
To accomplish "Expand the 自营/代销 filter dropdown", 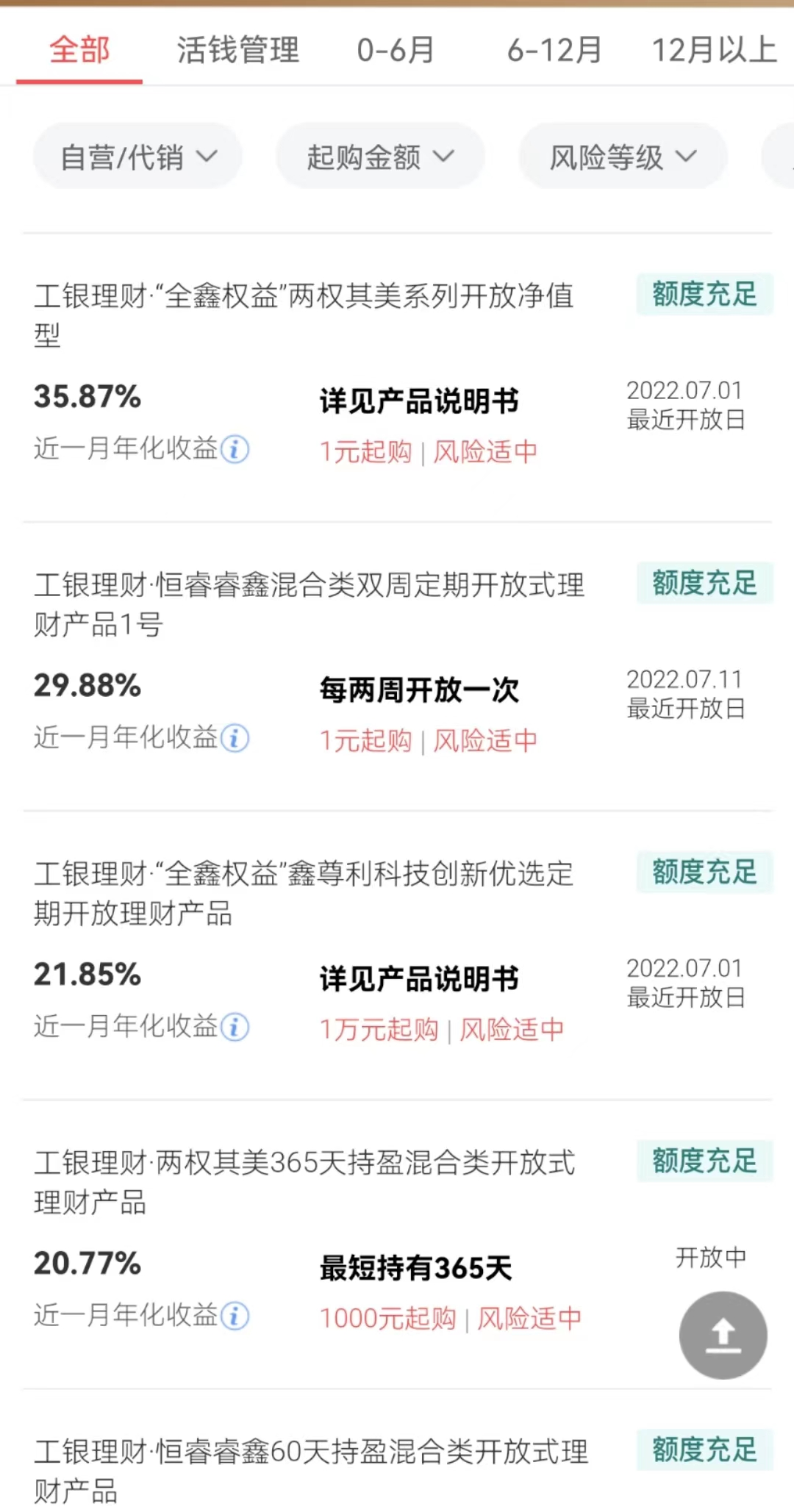I will click(138, 157).
